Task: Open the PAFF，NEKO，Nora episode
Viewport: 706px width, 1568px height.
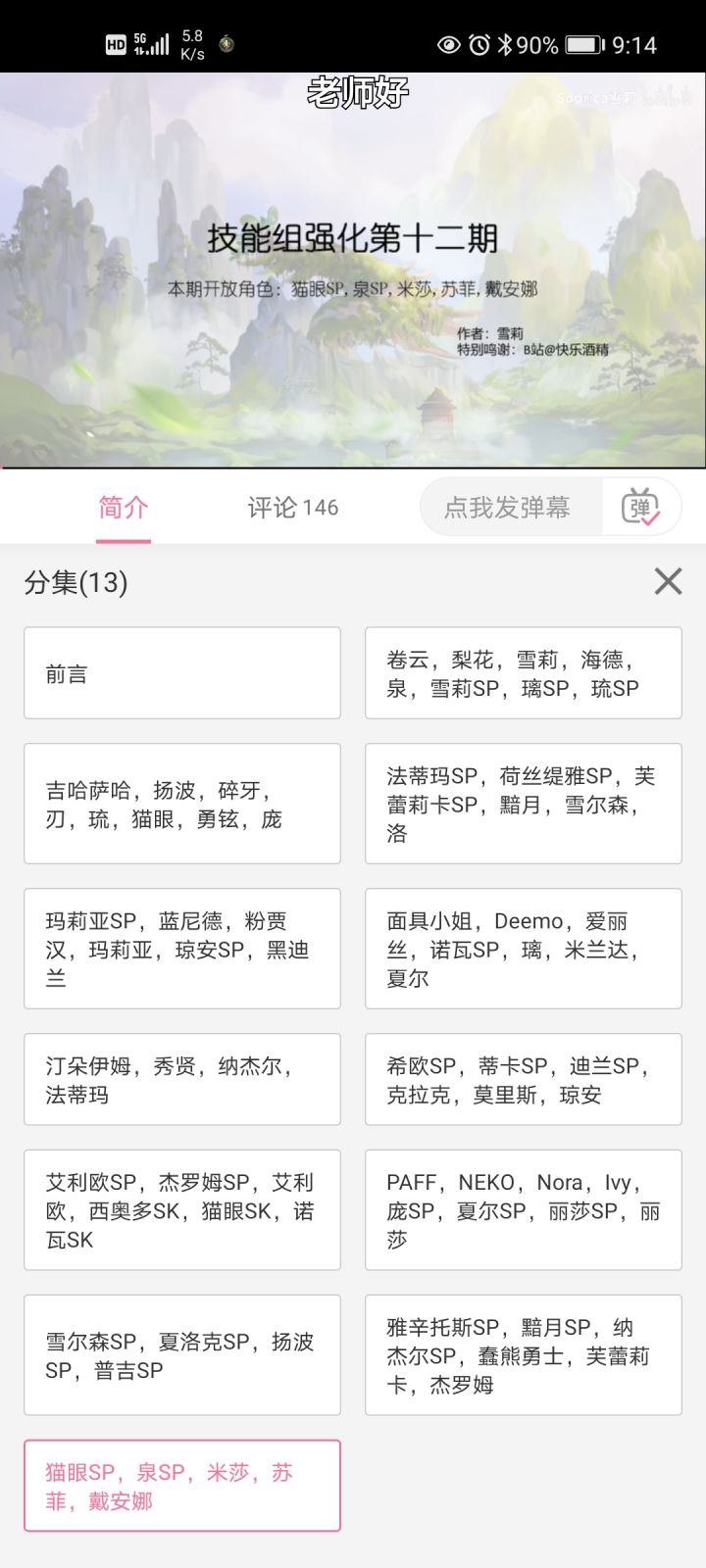Action: [x=524, y=1210]
